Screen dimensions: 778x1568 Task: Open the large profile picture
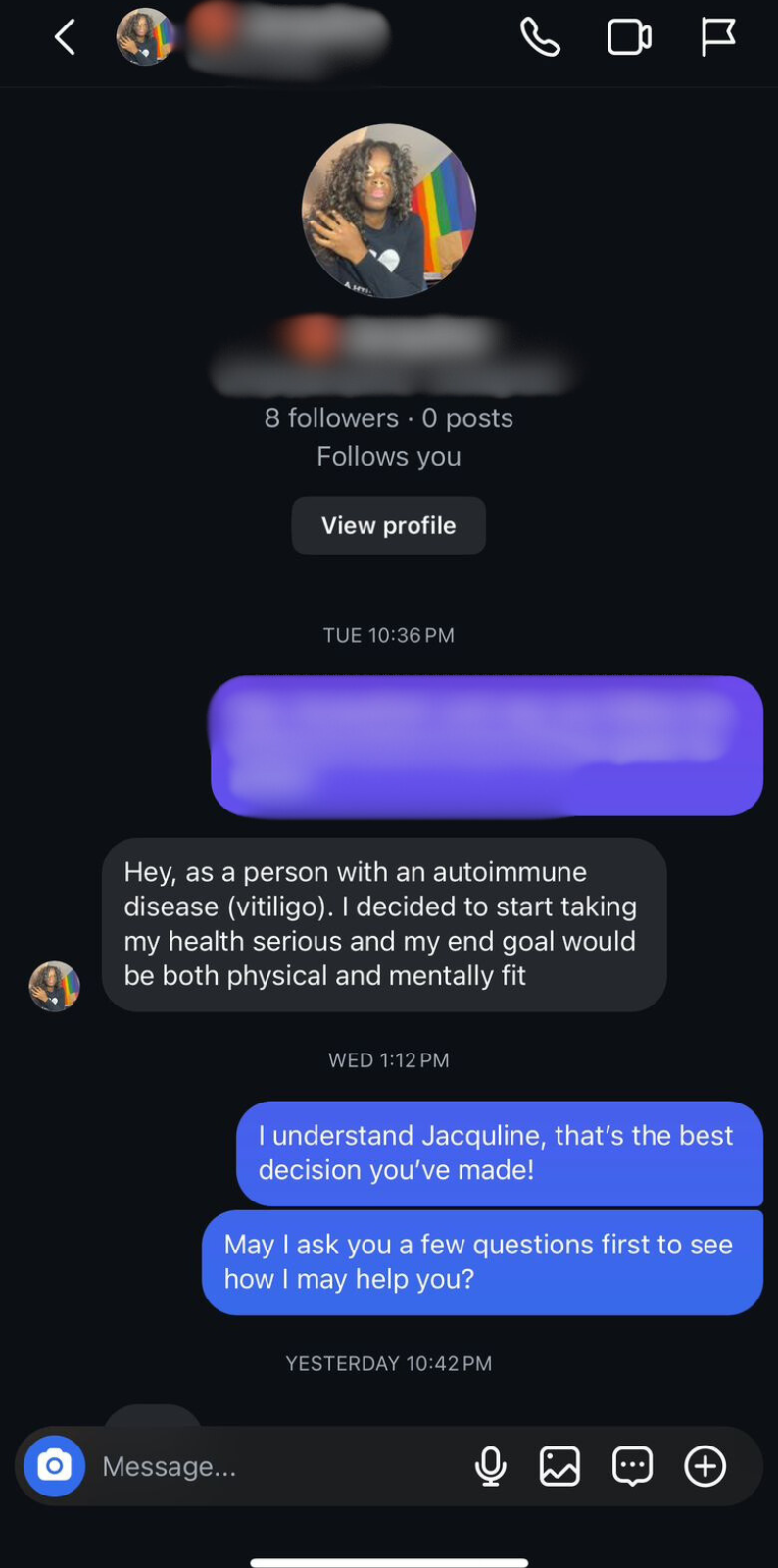pyautogui.click(x=389, y=211)
